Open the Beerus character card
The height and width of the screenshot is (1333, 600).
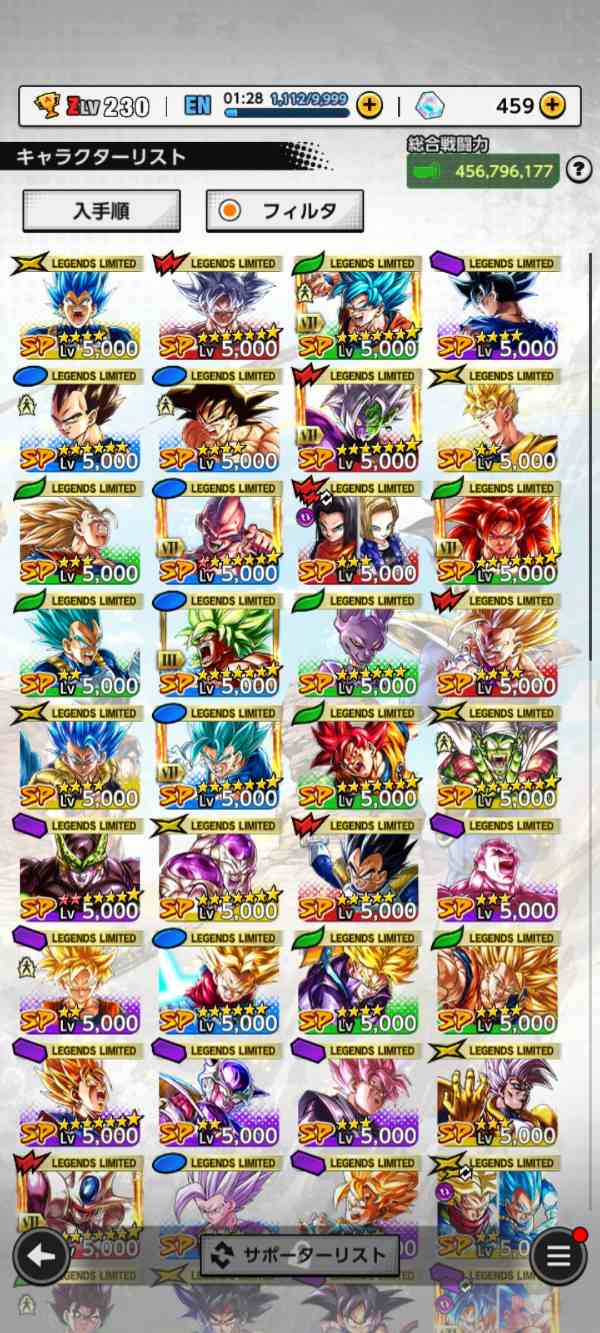tap(357, 645)
